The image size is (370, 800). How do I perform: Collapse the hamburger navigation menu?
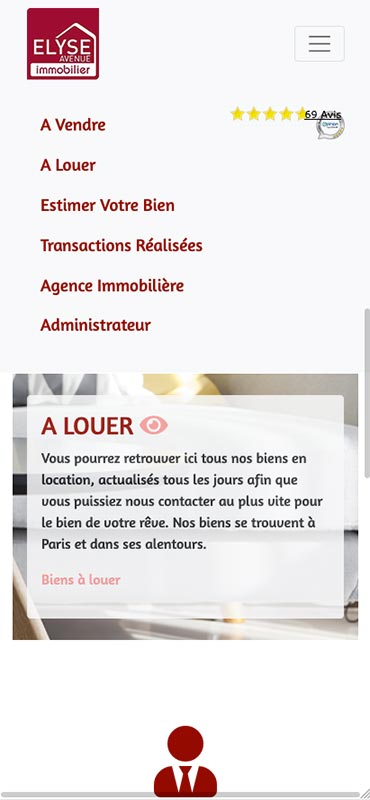(319, 44)
